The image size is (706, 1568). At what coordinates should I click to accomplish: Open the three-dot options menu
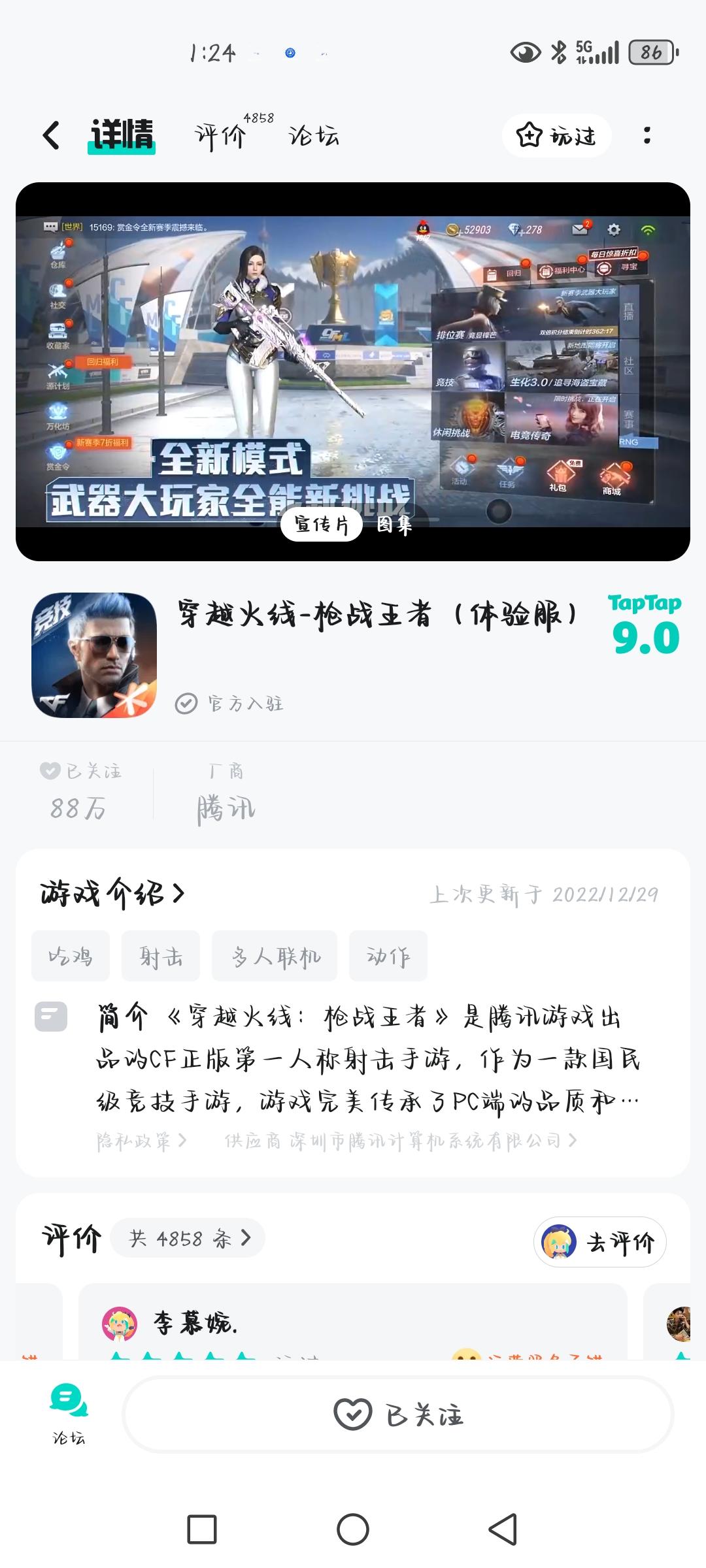click(x=647, y=135)
